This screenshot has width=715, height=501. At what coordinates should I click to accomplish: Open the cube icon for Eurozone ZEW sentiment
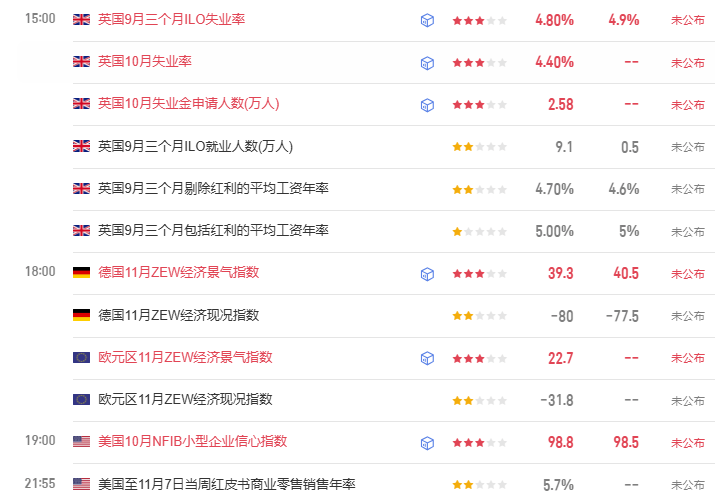click(427, 358)
